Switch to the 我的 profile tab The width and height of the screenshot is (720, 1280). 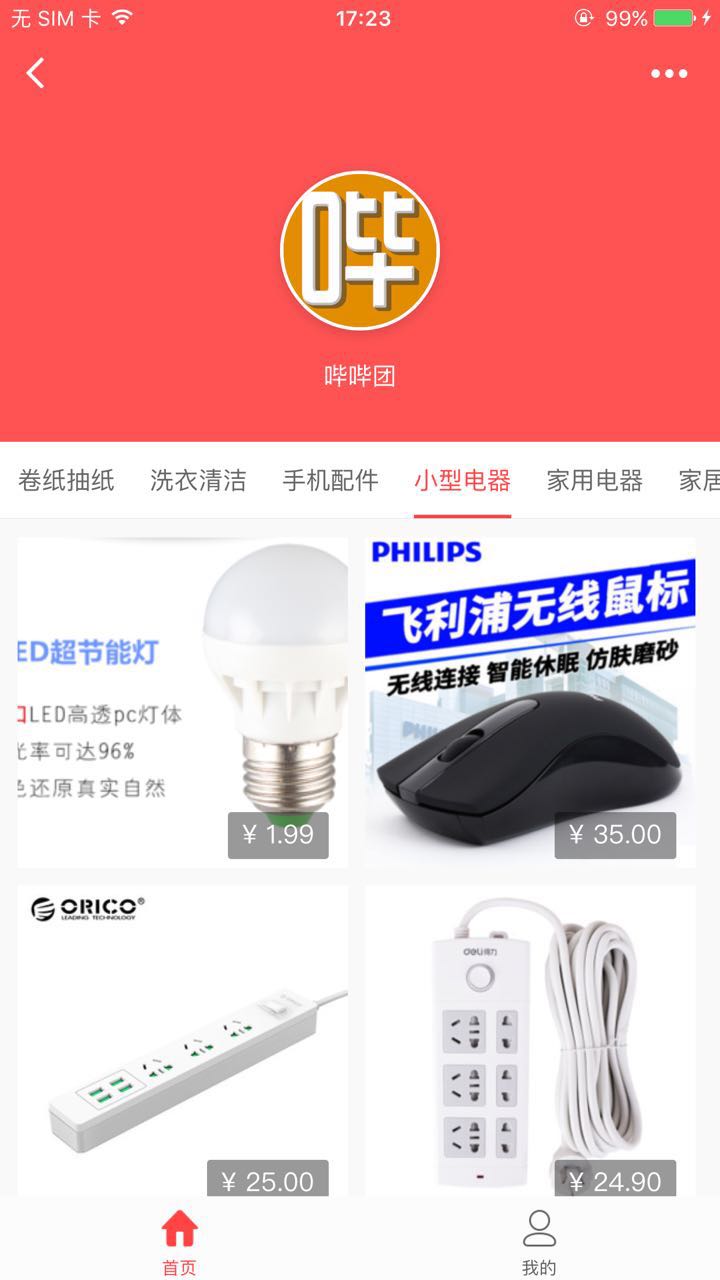[539, 1240]
